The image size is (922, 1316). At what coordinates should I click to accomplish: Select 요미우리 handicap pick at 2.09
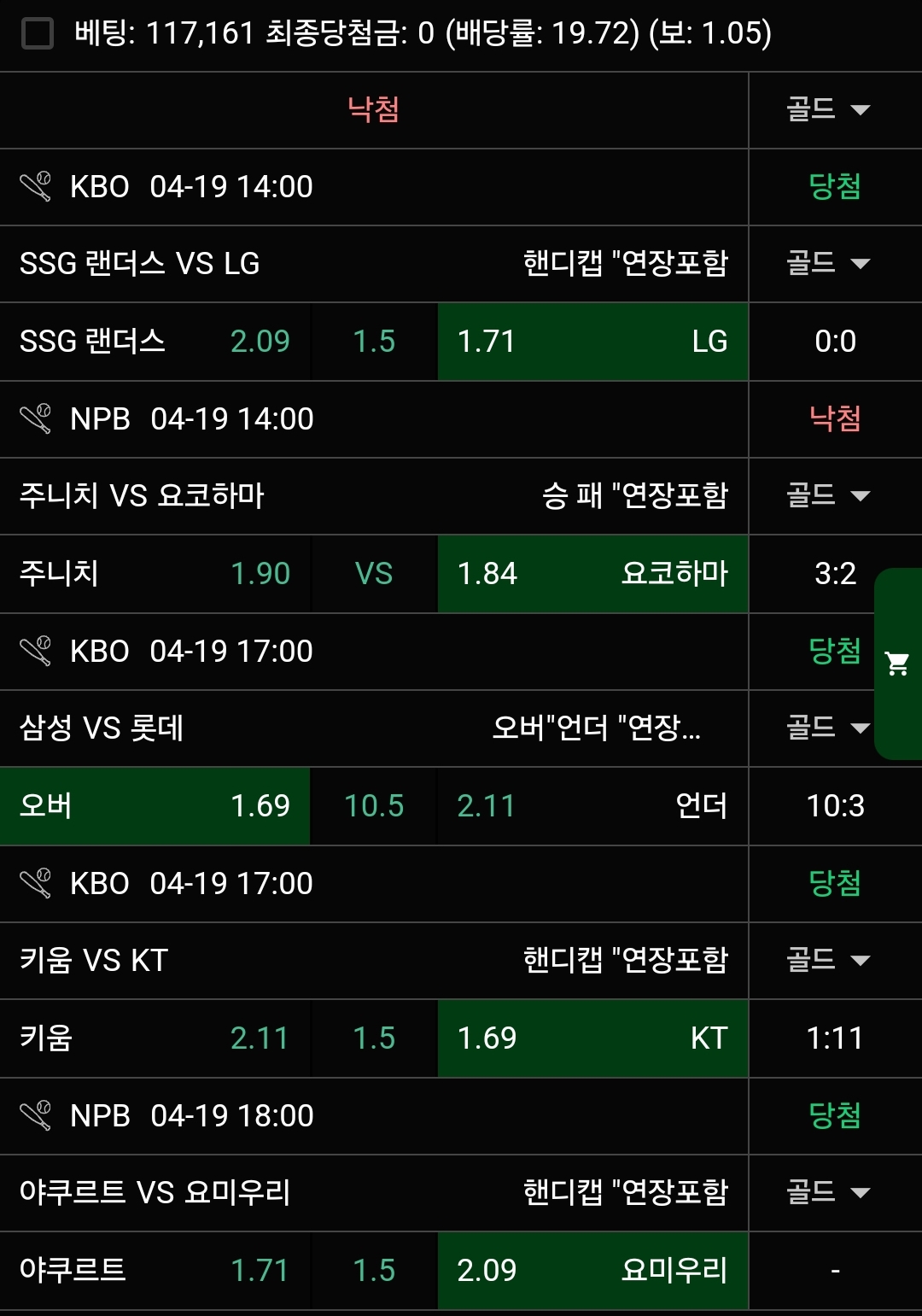click(592, 1271)
